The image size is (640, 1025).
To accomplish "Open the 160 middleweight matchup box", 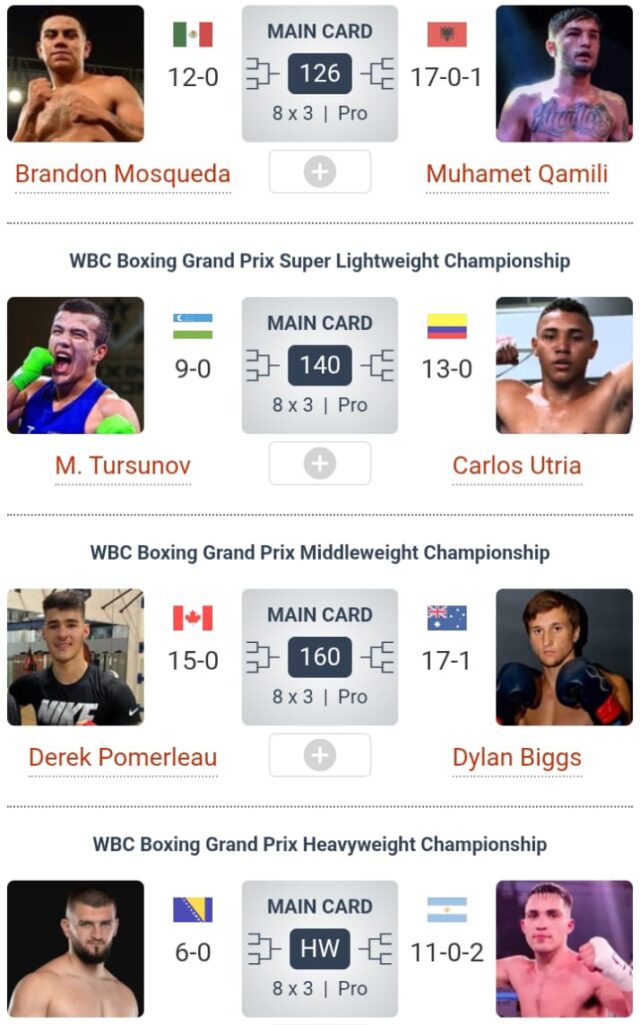I will click(x=320, y=657).
